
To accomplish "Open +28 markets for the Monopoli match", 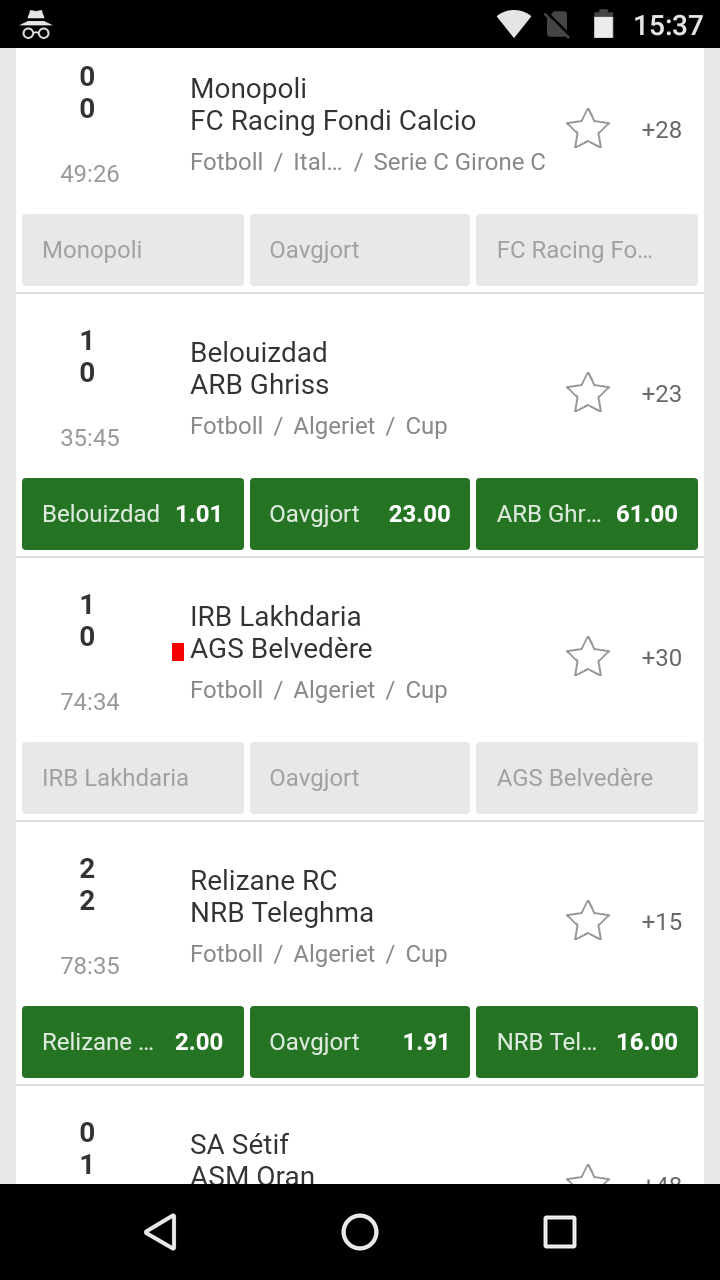I will tap(662, 130).
